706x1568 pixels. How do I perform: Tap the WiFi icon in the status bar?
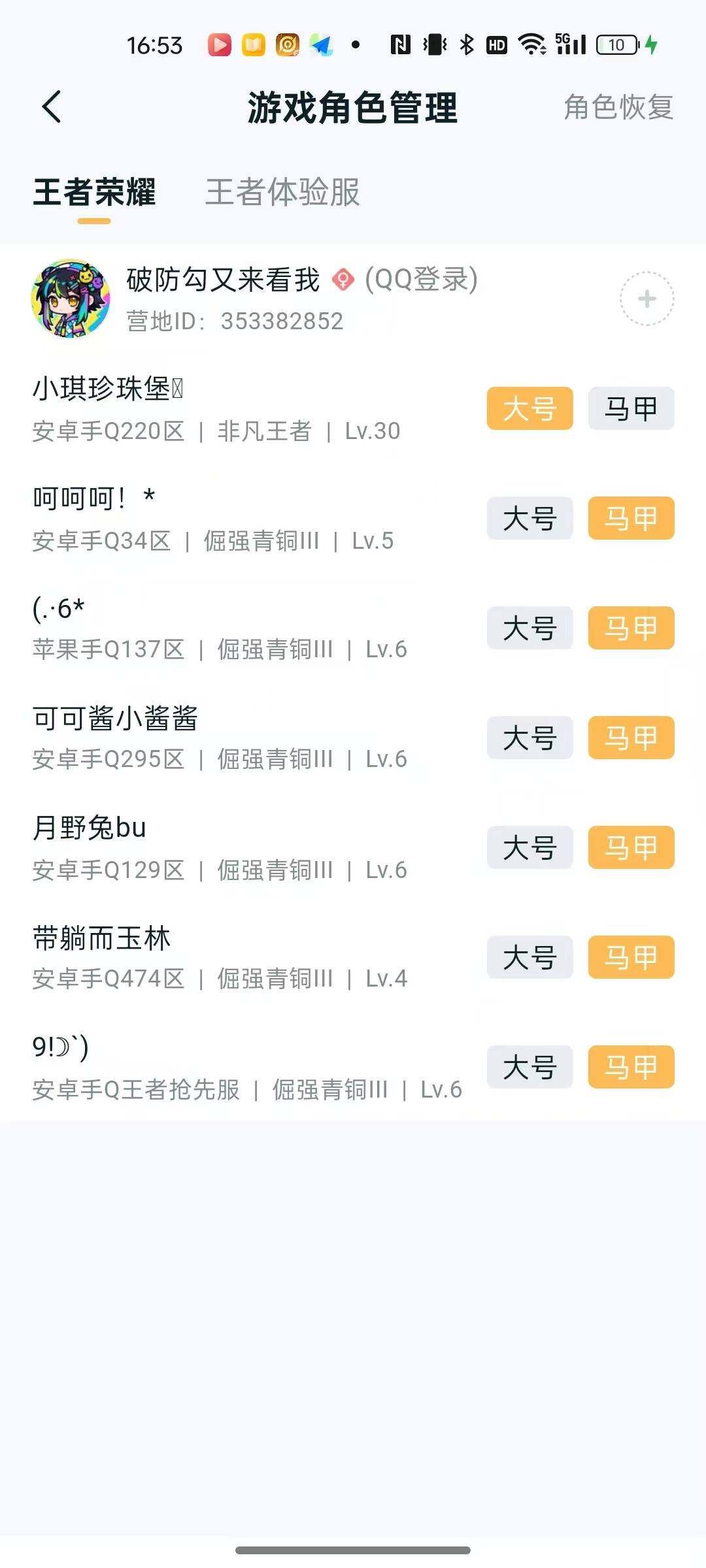531,44
